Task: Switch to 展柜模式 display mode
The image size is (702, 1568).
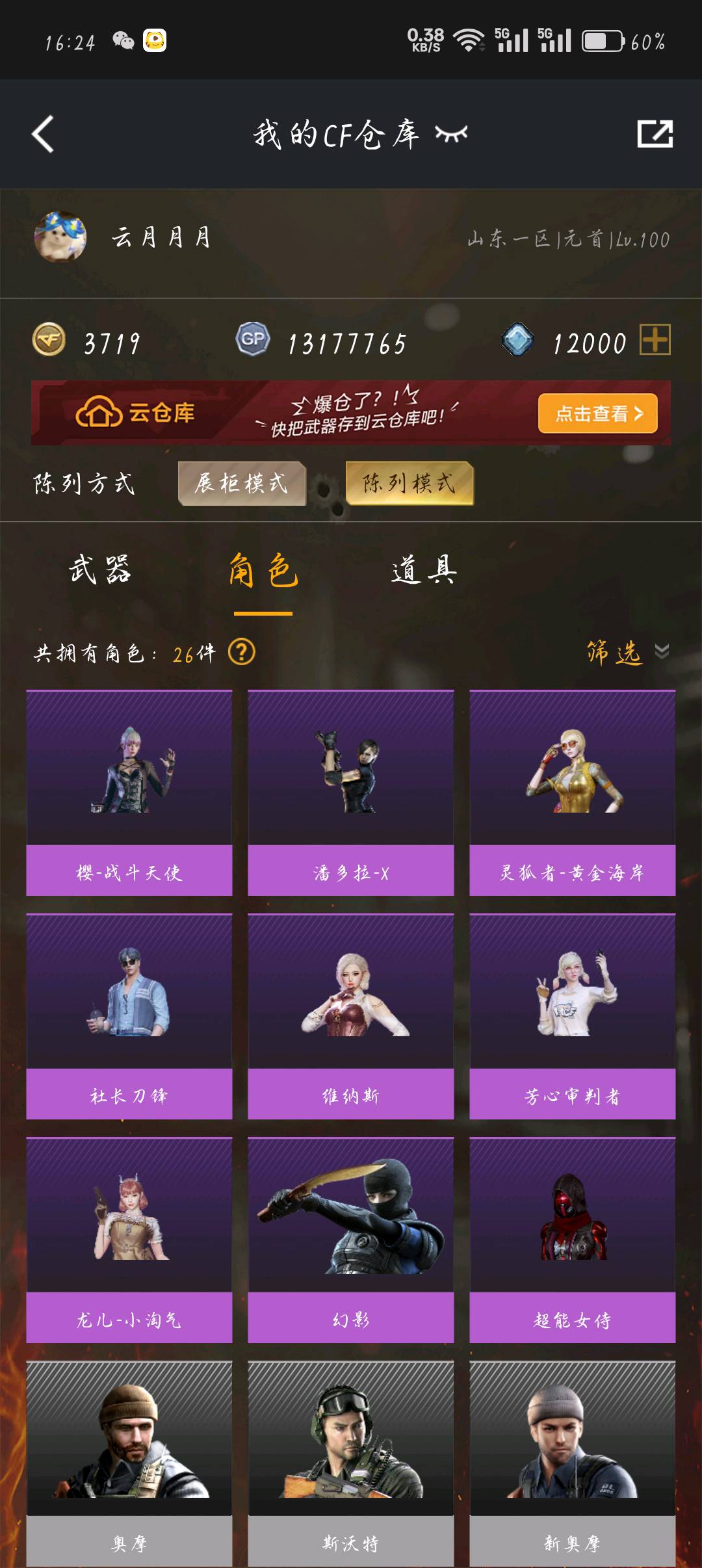Action: 242,483
